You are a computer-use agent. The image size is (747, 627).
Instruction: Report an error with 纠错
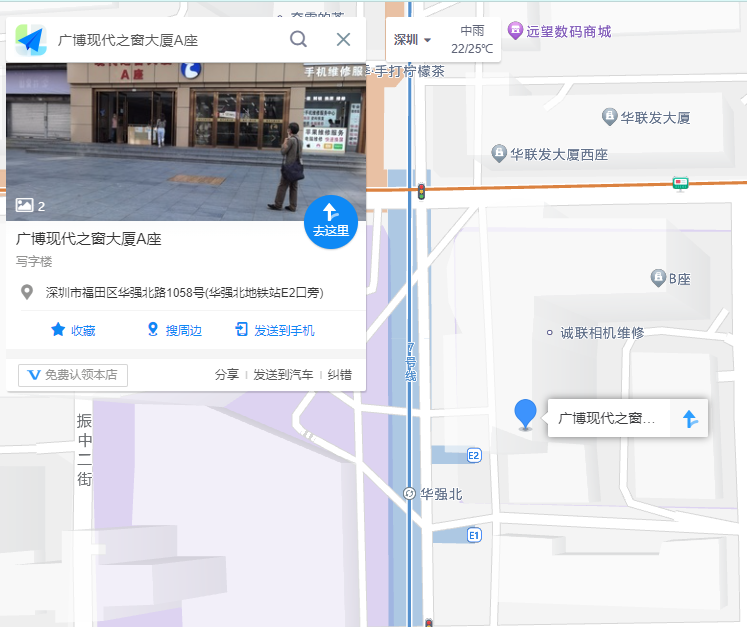(x=340, y=375)
